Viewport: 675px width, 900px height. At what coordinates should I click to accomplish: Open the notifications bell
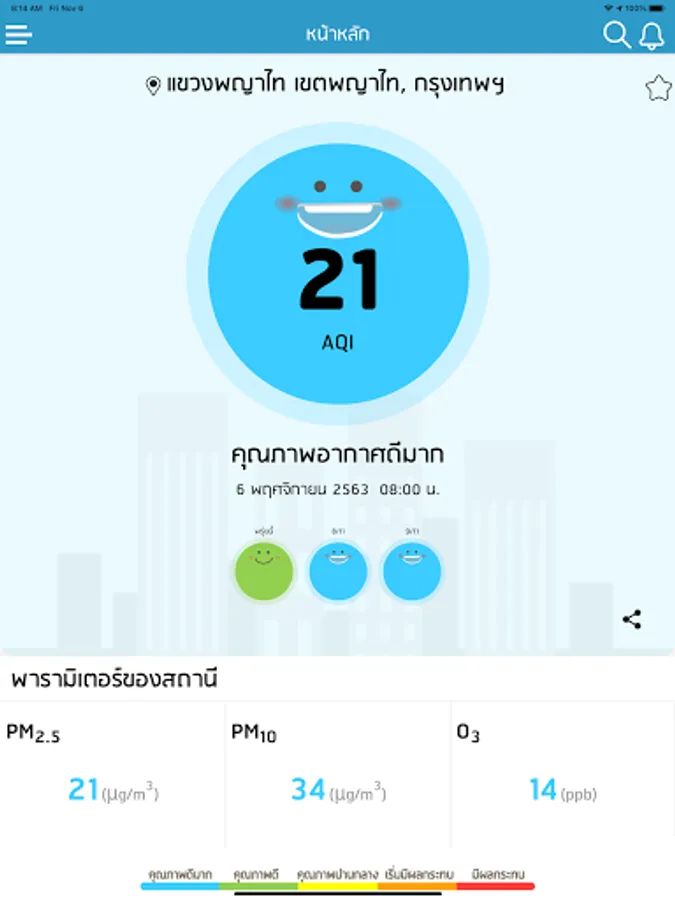[652, 35]
